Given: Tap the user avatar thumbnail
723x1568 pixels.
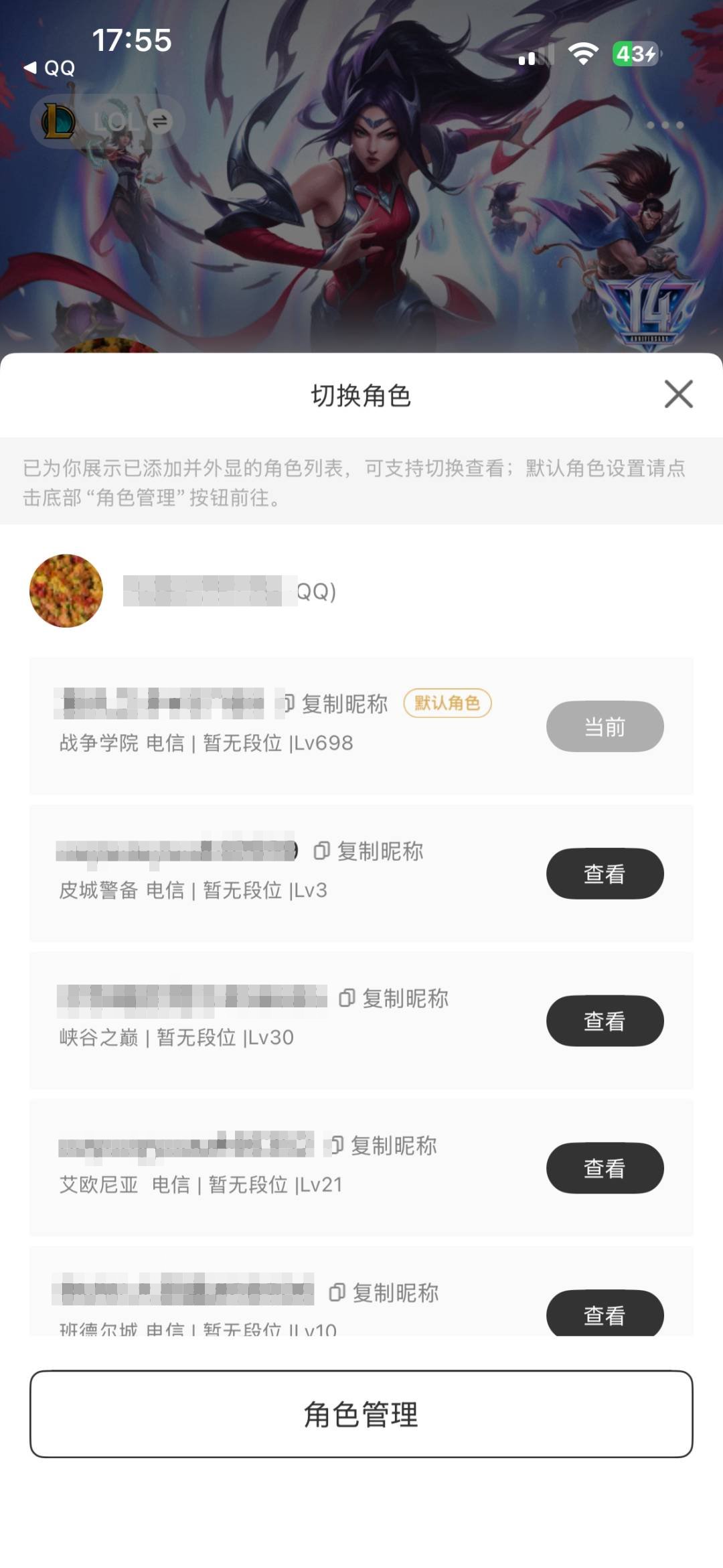Looking at the screenshot, I should pos(66,592).
